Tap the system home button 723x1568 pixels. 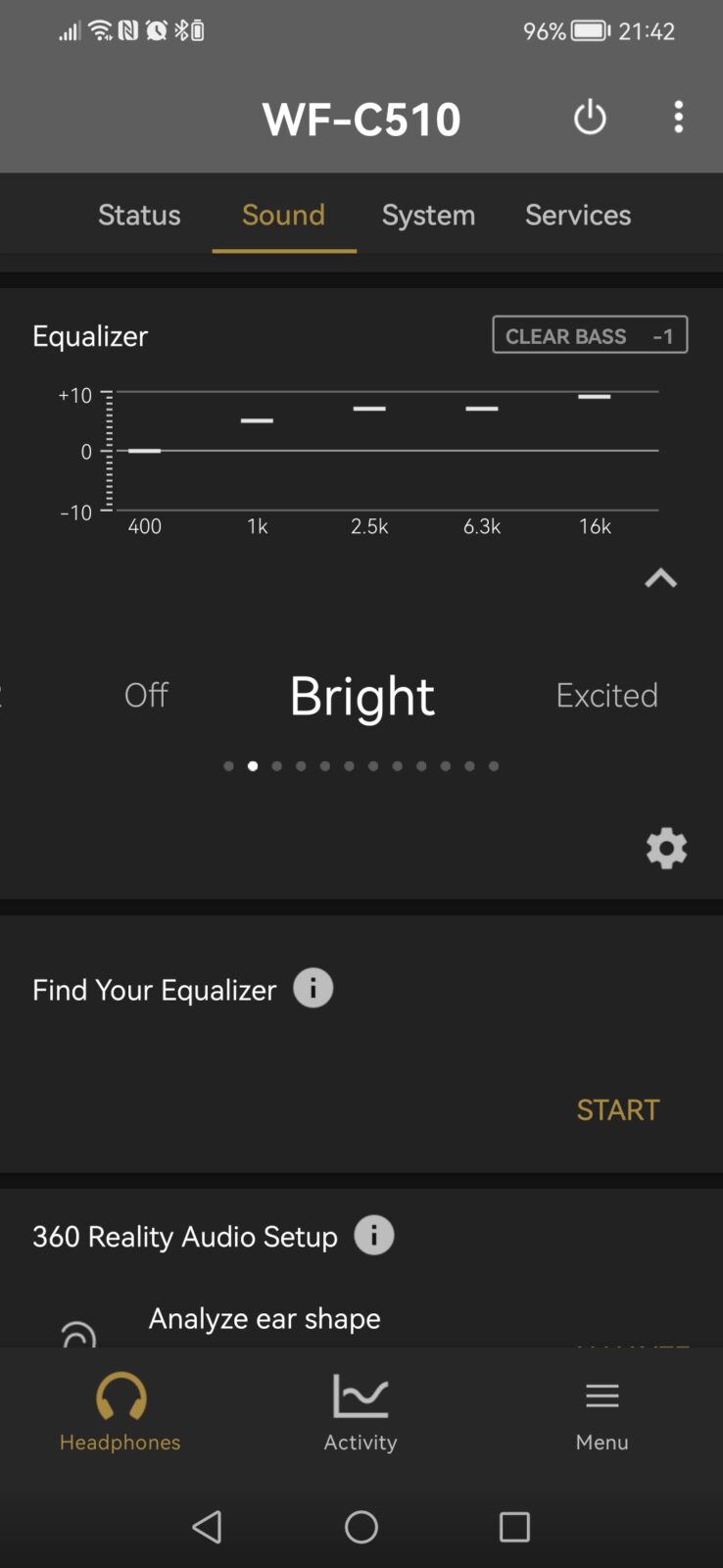point(361,1527)
